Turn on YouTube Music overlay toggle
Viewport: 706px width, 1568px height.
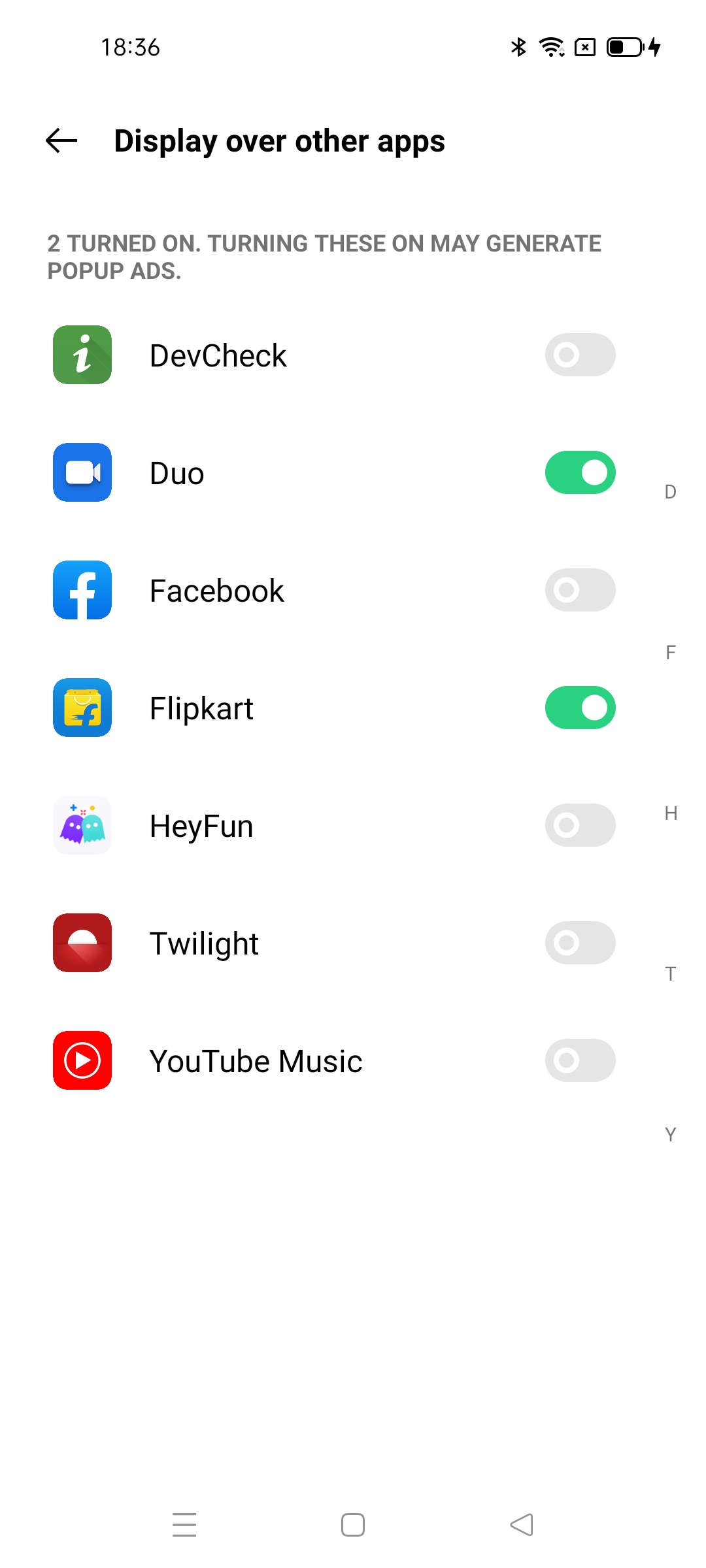[579, 1060]
